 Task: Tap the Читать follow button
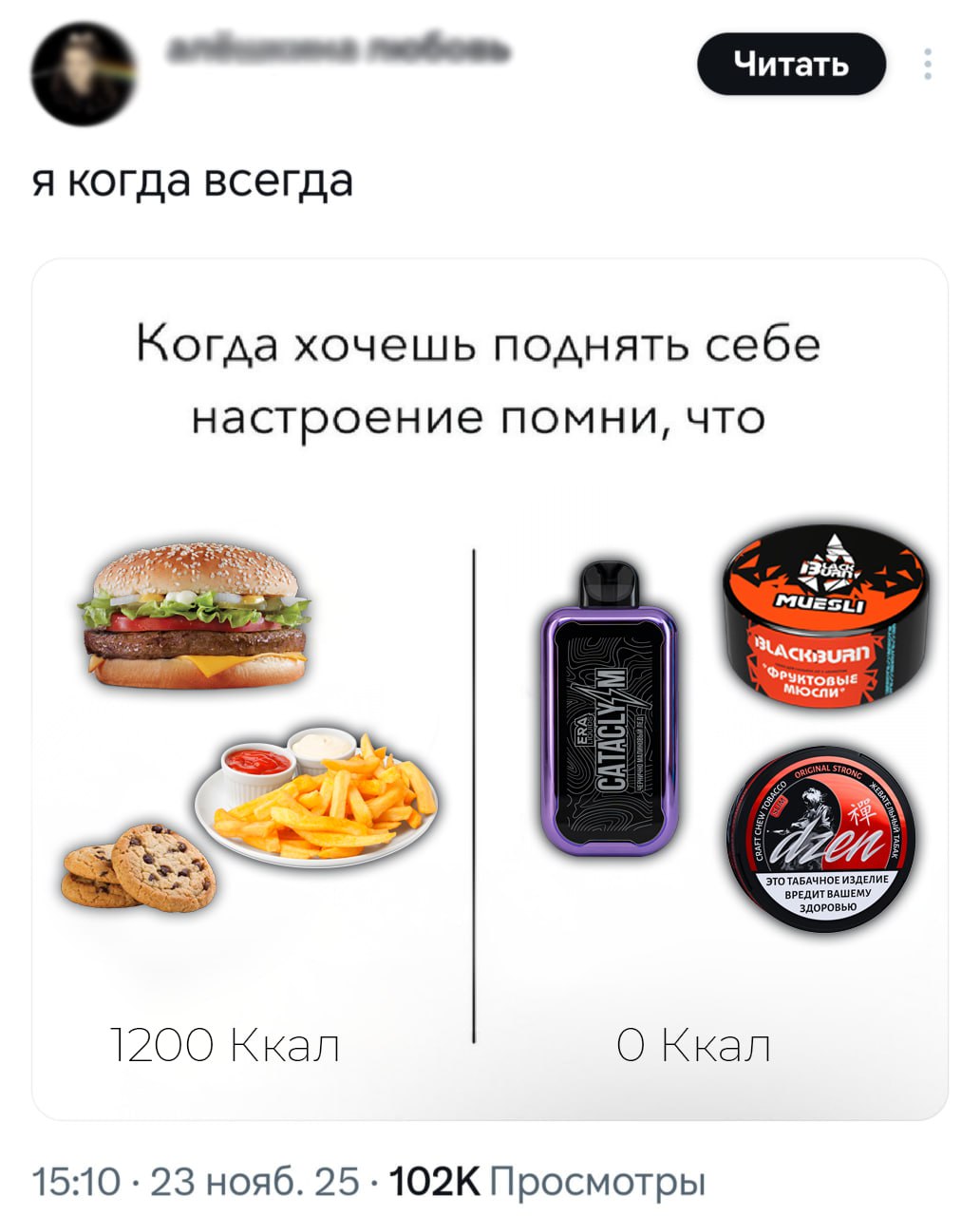coord(791,65)
